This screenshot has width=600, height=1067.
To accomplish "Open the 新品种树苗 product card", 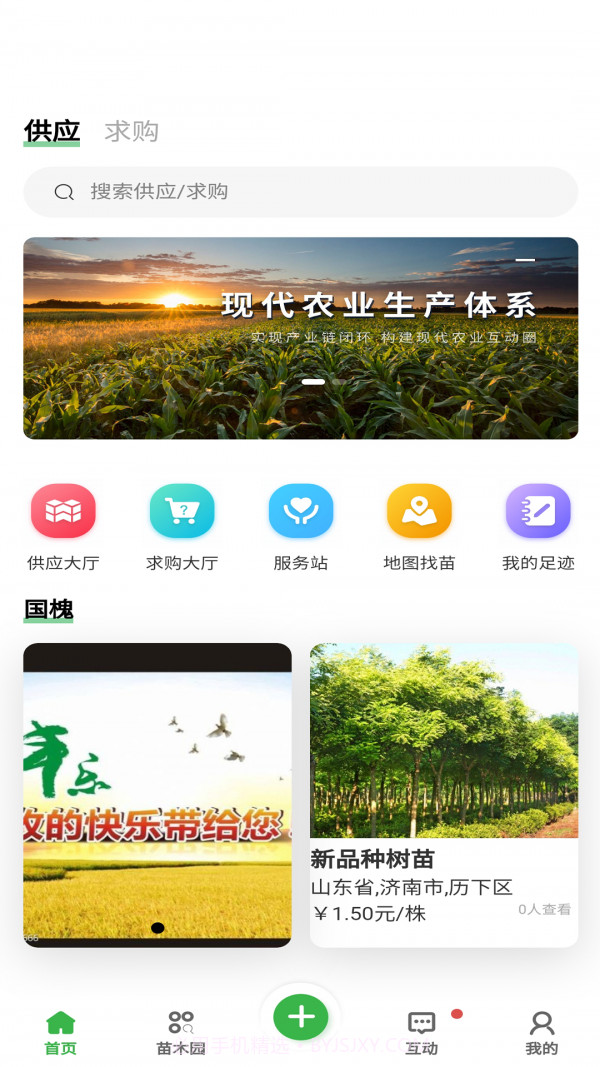I will (443, 795).
